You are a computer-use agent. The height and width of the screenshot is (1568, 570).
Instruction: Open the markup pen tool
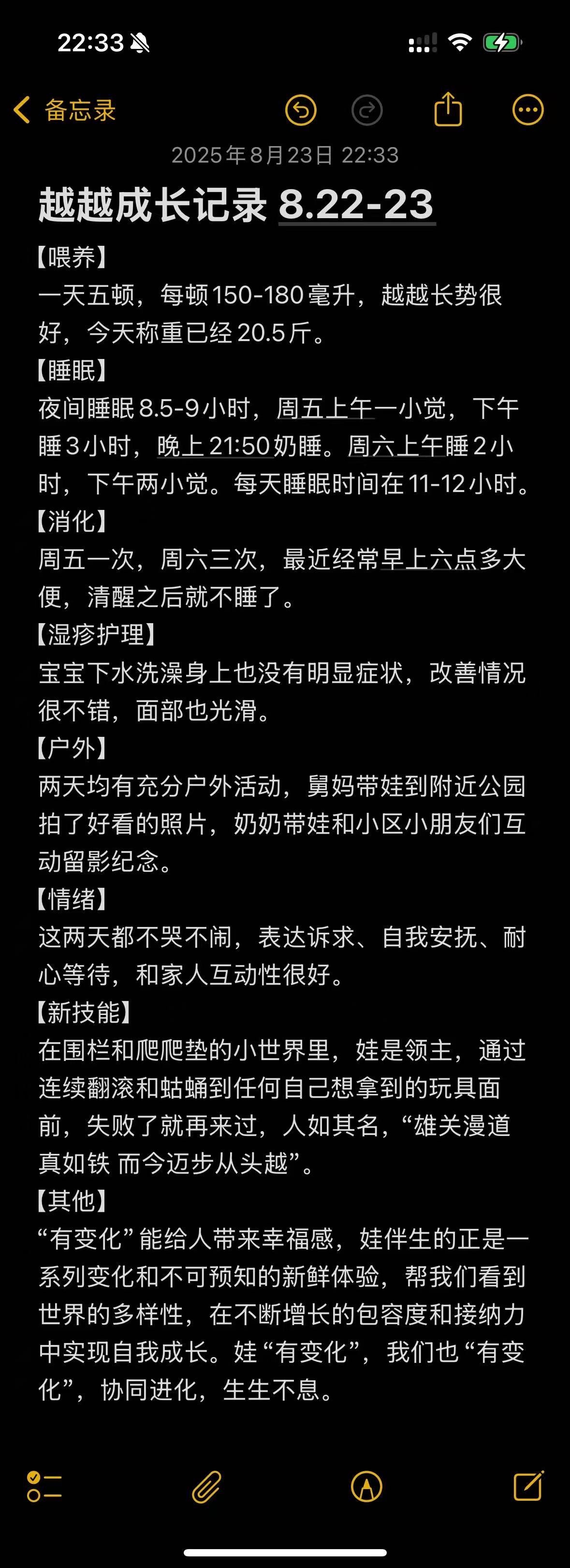367,1487
